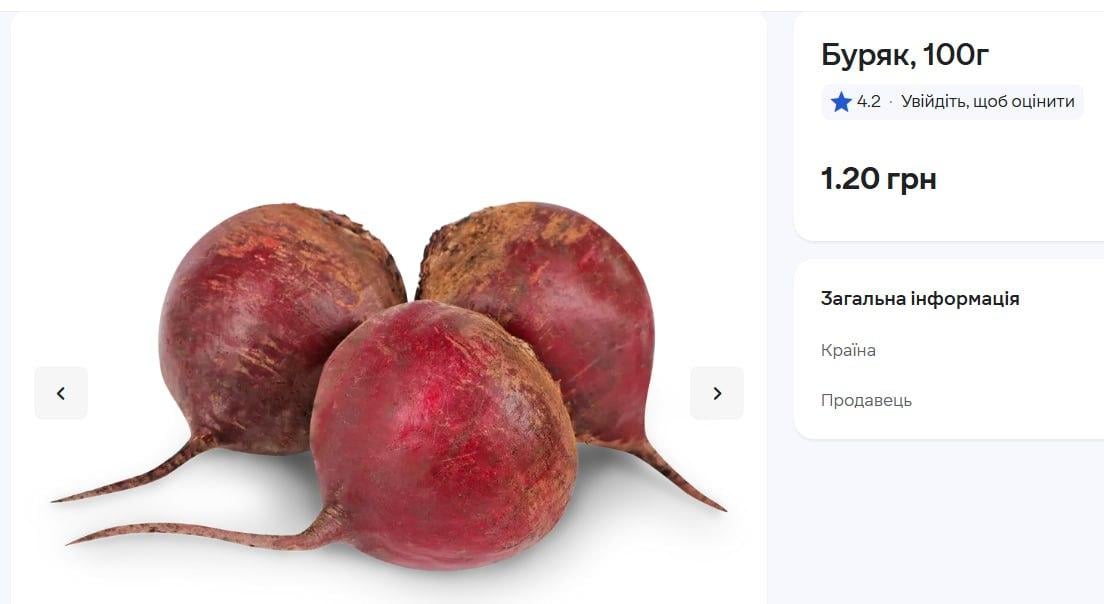Show the next product image
The height and width of the screenshot is (604, 1104).
(716, 393)
